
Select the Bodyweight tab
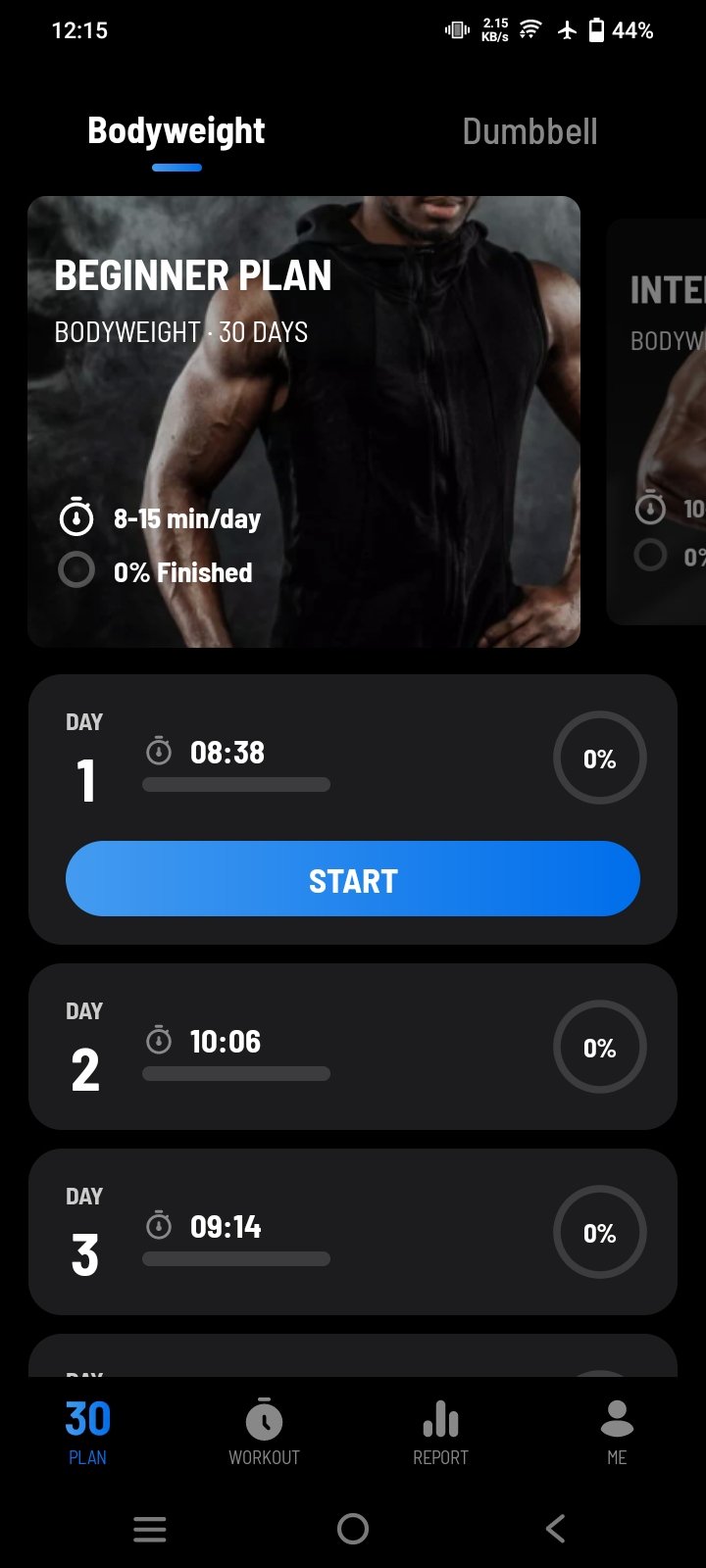click(x=176, y=132)
